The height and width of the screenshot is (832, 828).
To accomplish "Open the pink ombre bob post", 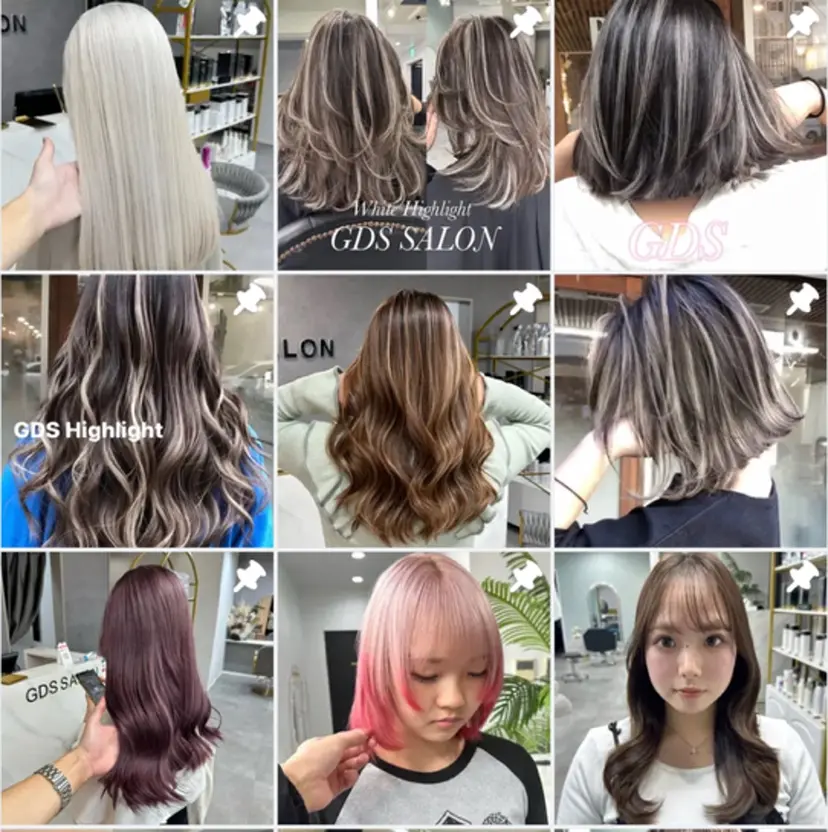I will (x=413, y=688).
